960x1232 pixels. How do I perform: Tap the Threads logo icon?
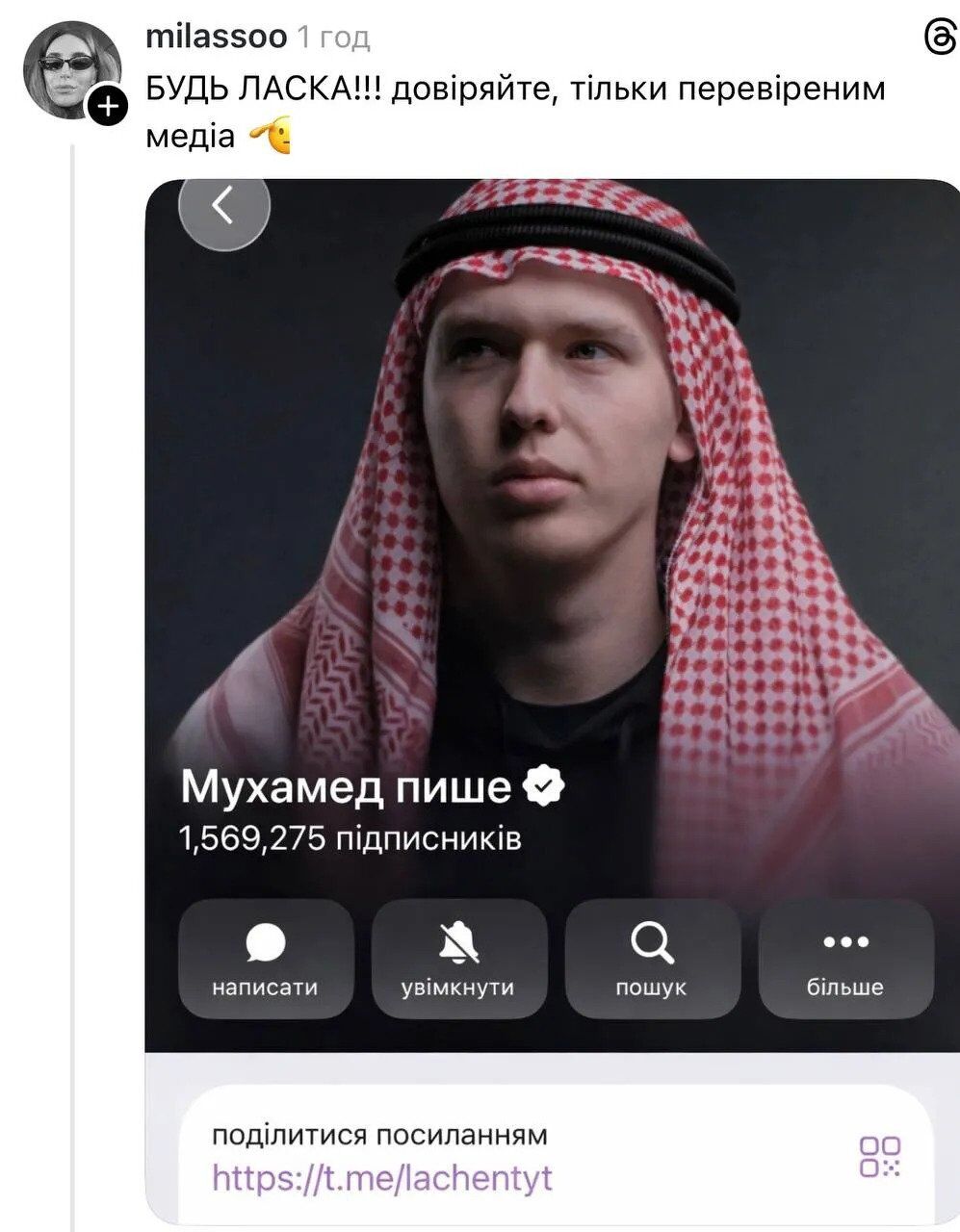(x=937, y=38)
